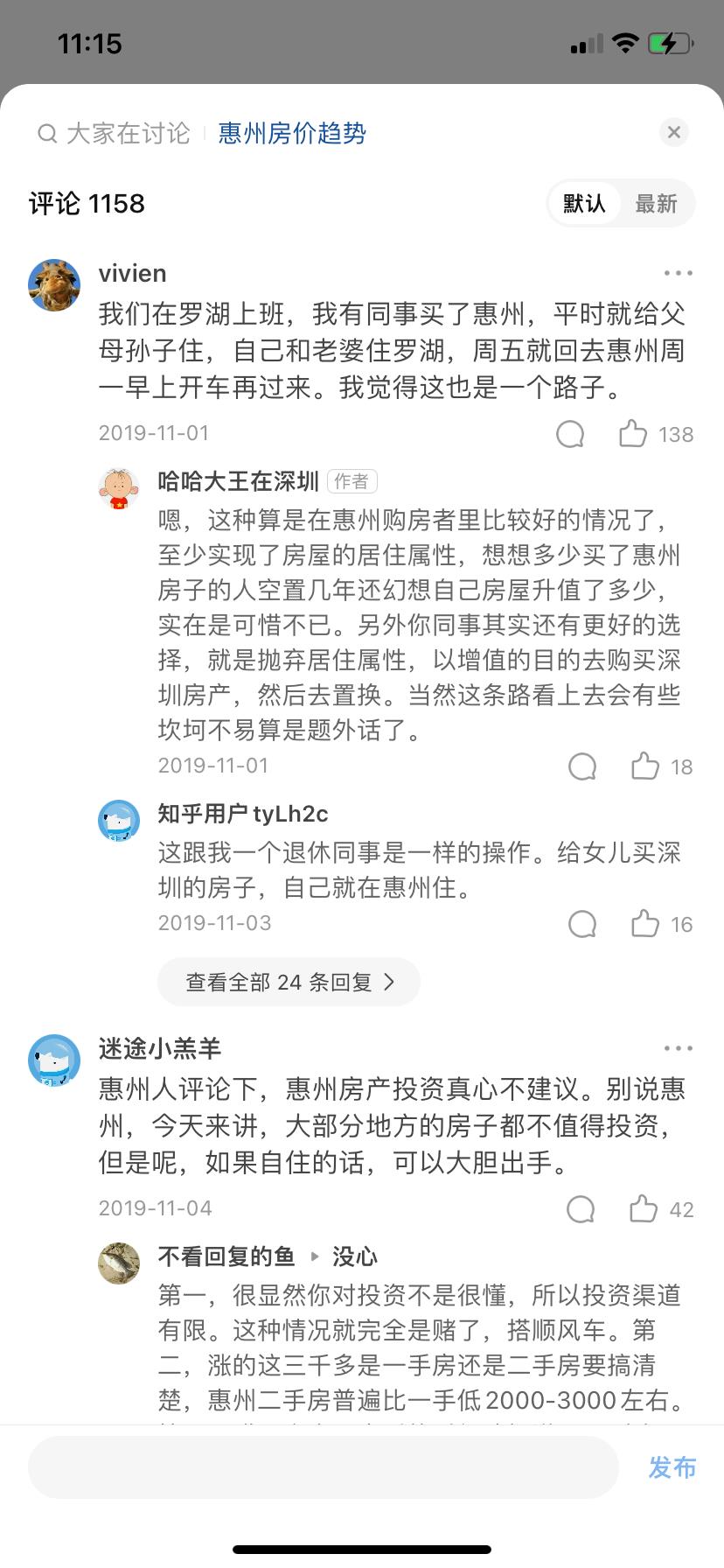
Task: Open vivien's profile avatar
Action: click(54, 285)
